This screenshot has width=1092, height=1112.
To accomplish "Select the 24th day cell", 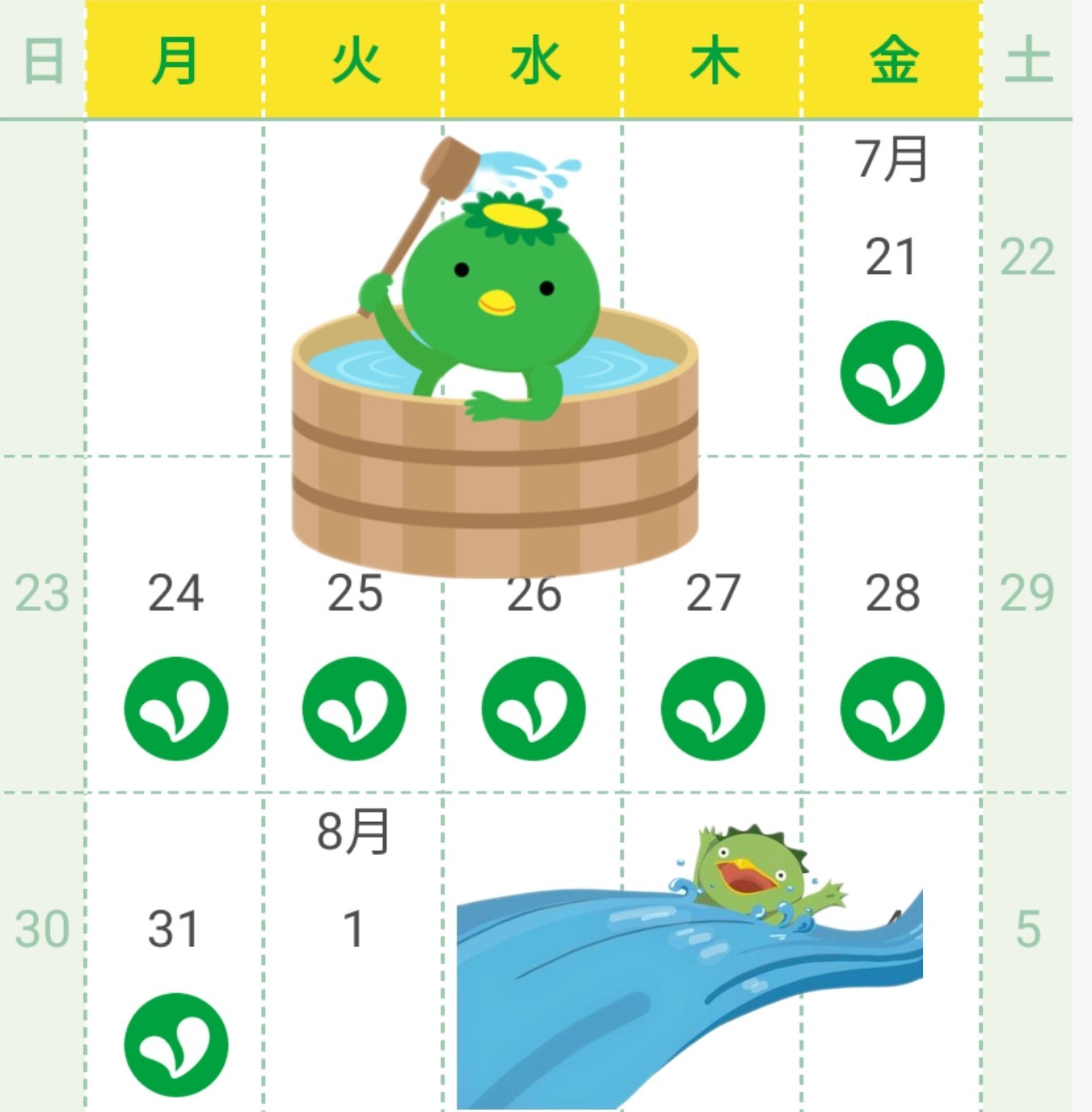I will tap(175, 594).
